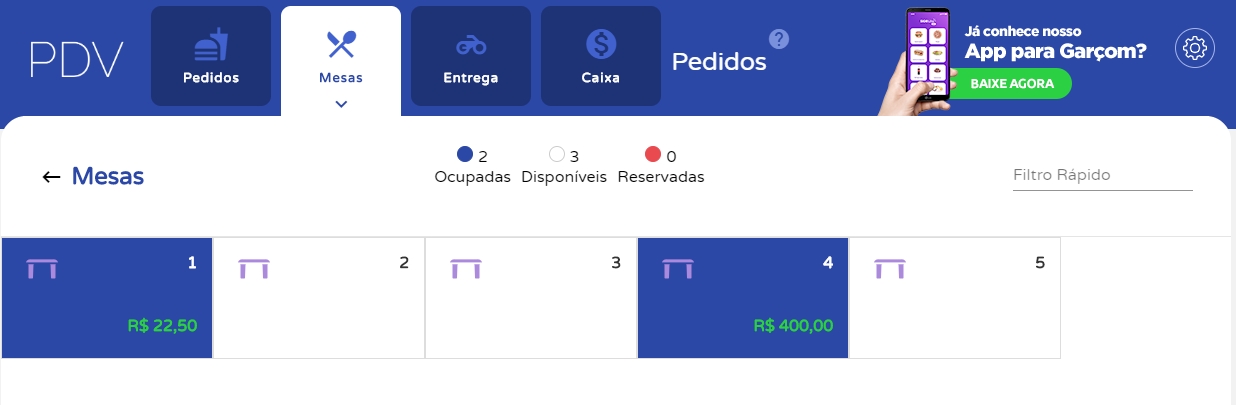Select available table 2
Viewport: 1236px width, 405px height.
319,298
